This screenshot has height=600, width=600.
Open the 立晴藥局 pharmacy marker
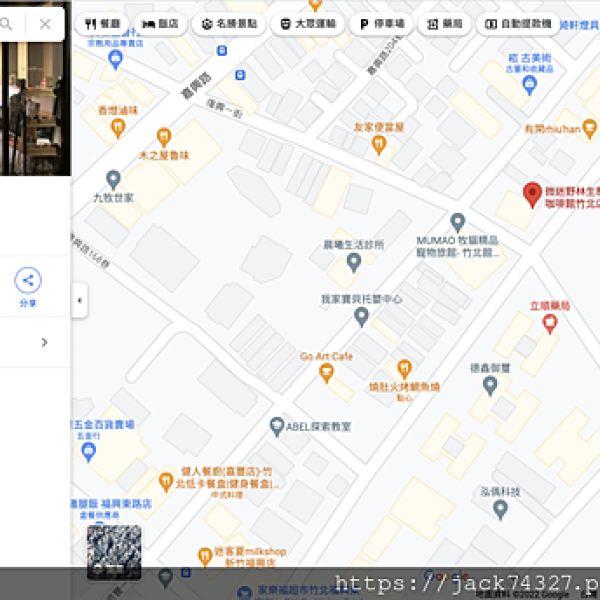(x=549, y=324)
